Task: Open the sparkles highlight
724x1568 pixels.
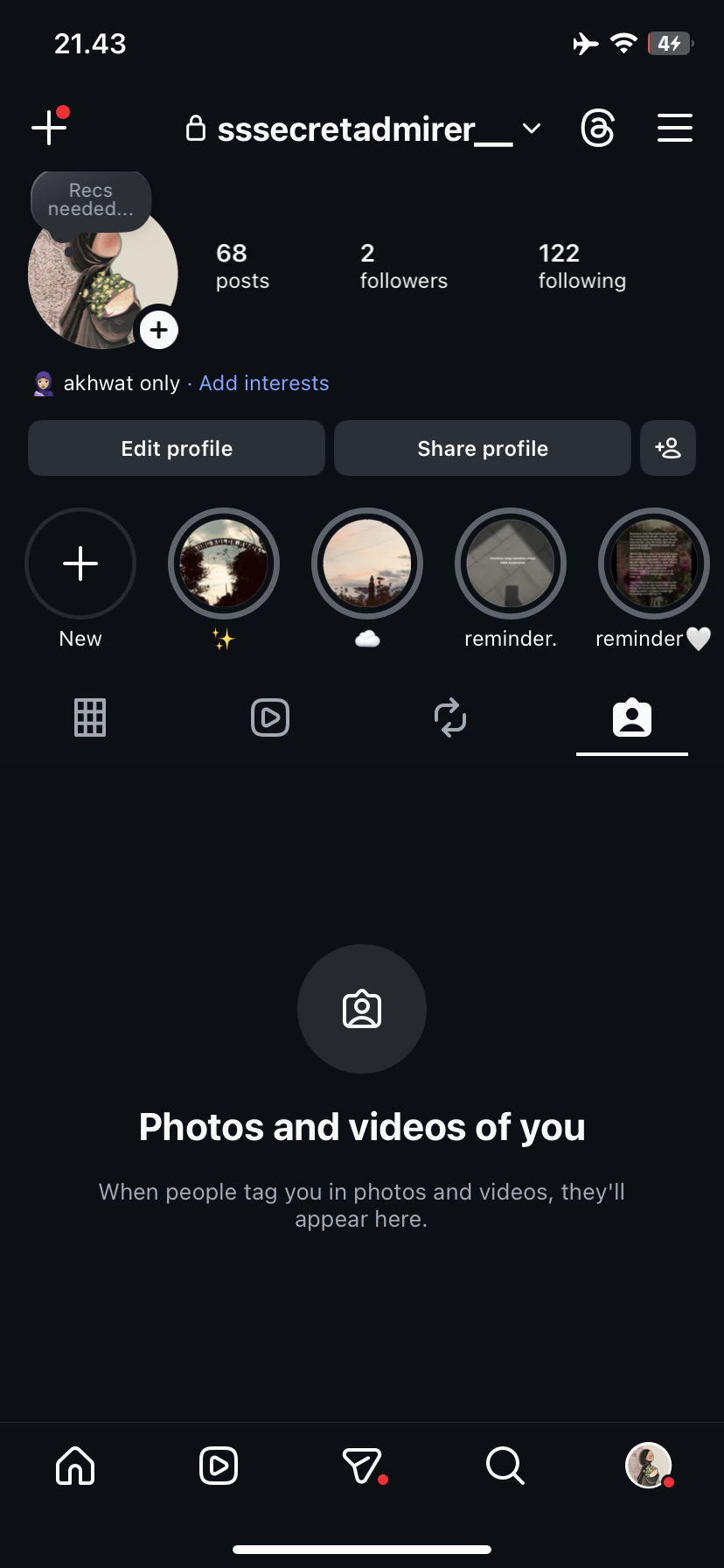Action: [x=224, y=563]
